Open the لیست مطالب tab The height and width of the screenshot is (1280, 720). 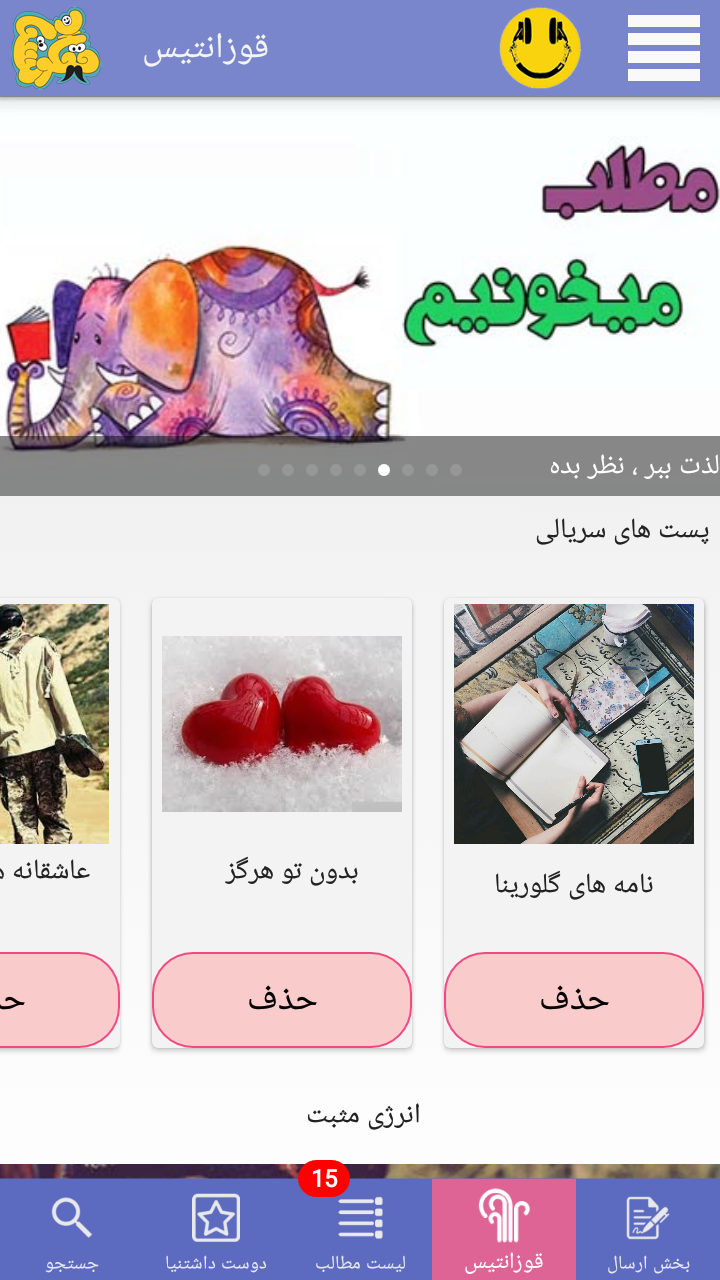click(x=360, y=1230)
